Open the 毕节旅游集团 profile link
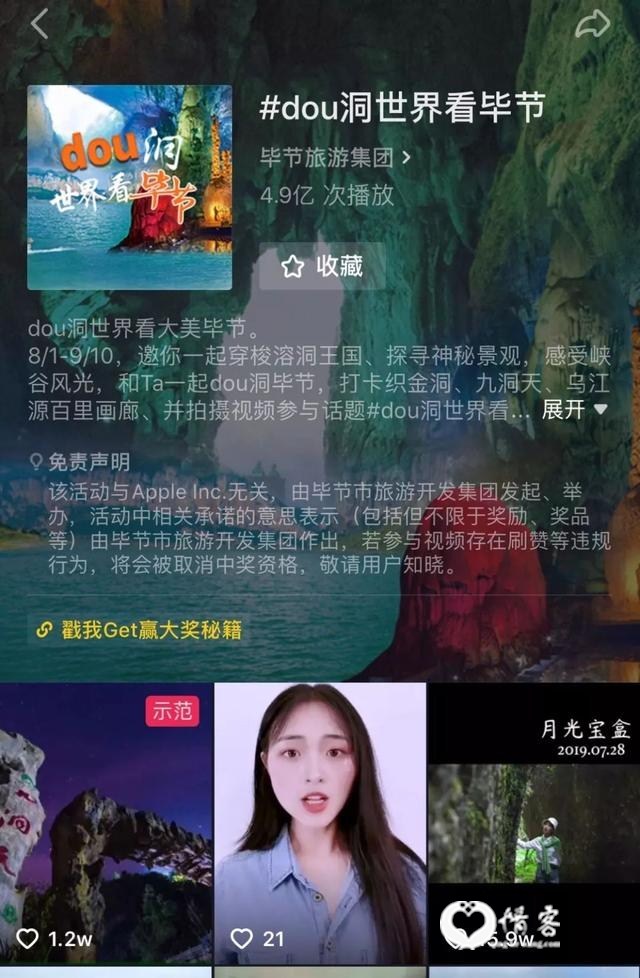640x978 pixels. [335, 158]
